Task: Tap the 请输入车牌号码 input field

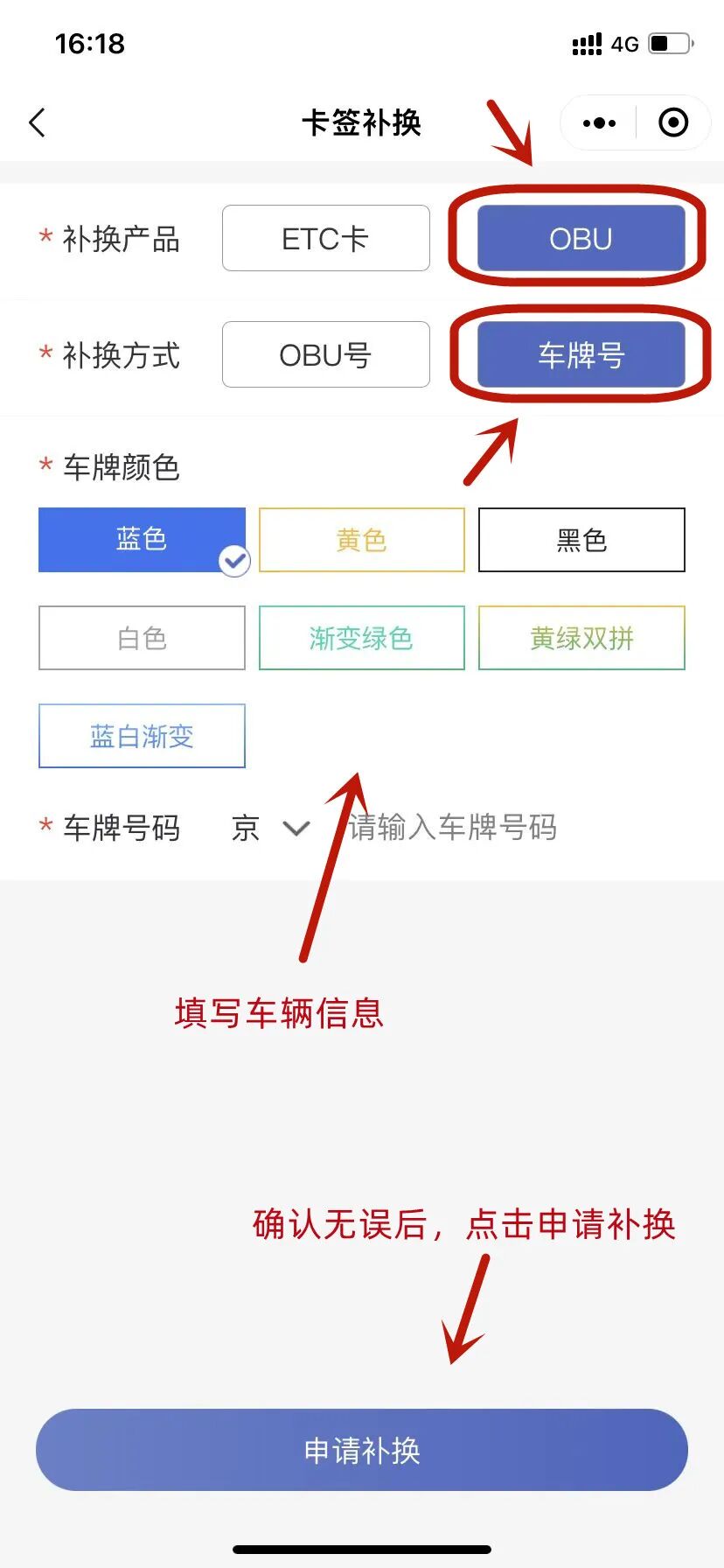Action: (x=453, y=829)
